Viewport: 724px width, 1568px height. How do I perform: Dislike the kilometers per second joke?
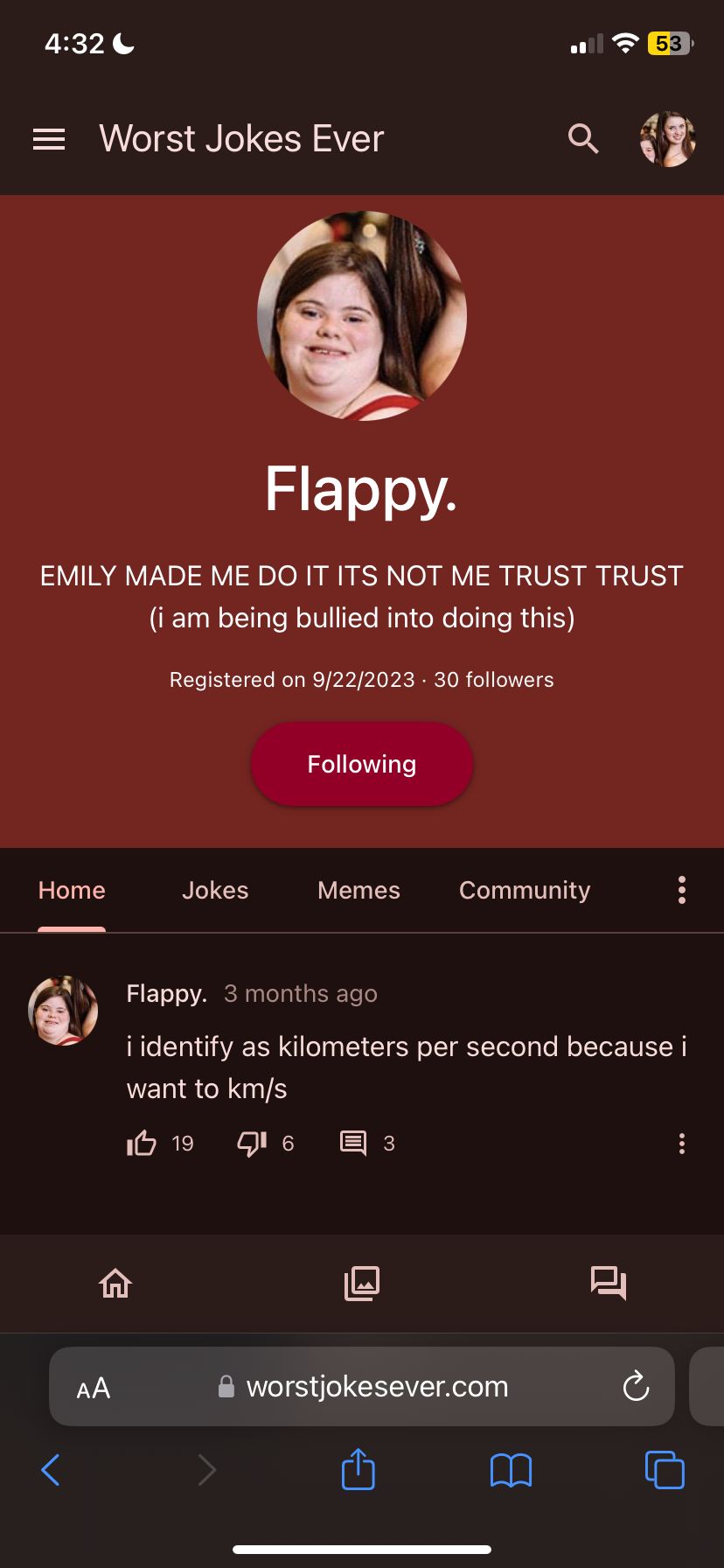click(x=252, y=1143)
